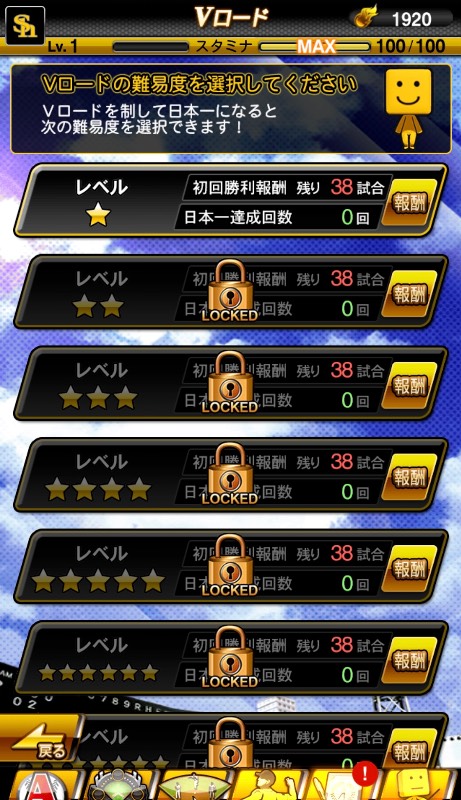The width and height of the screenshot is (461, 800).
Task: Tap the locked three-star level card
Action: coord(230,384)
